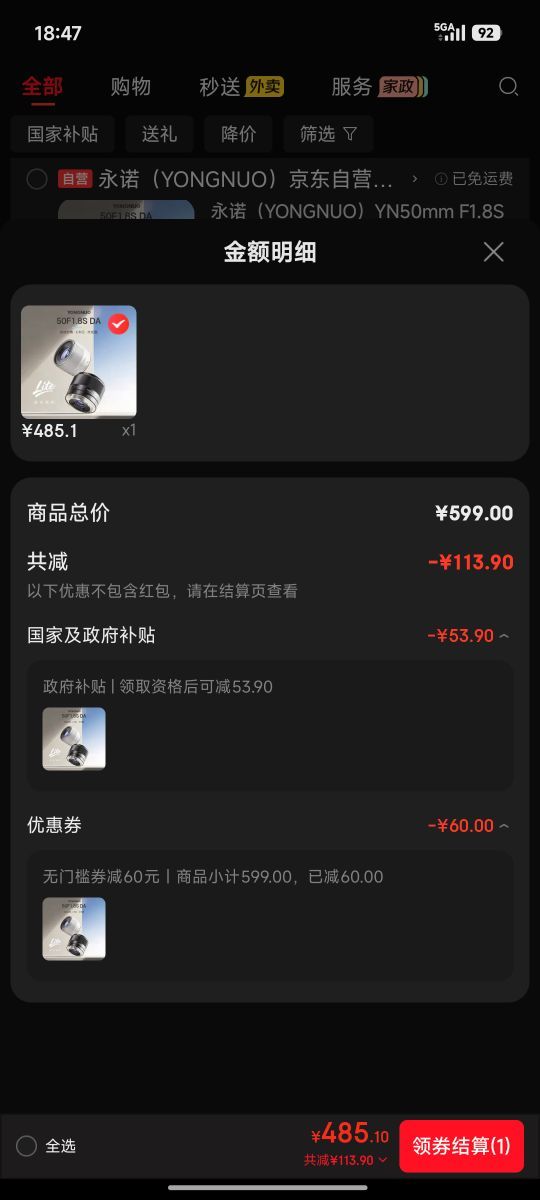Collapse the 国家及政府补贴 section

pyautogui.click(x=504, y=636)
